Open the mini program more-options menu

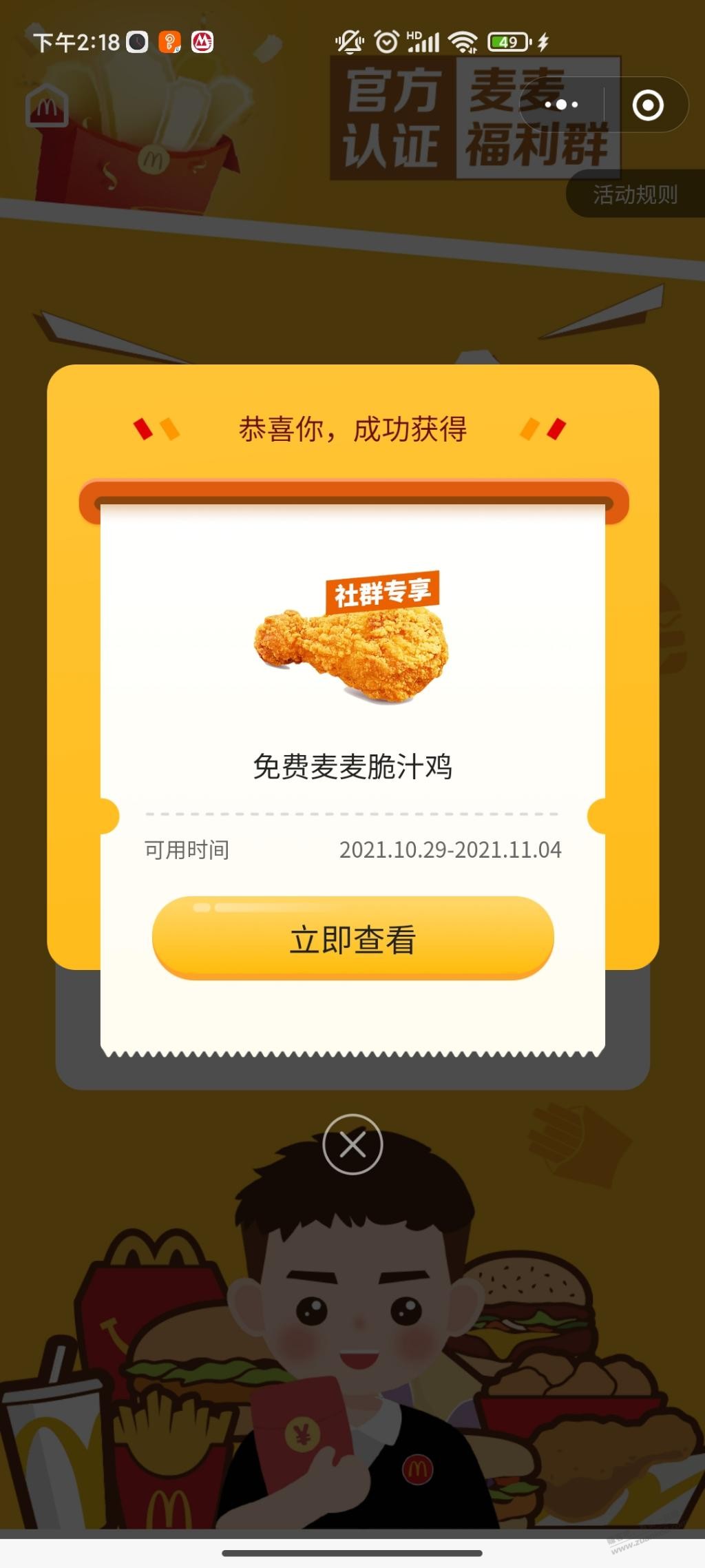click(x=561, y=105)
